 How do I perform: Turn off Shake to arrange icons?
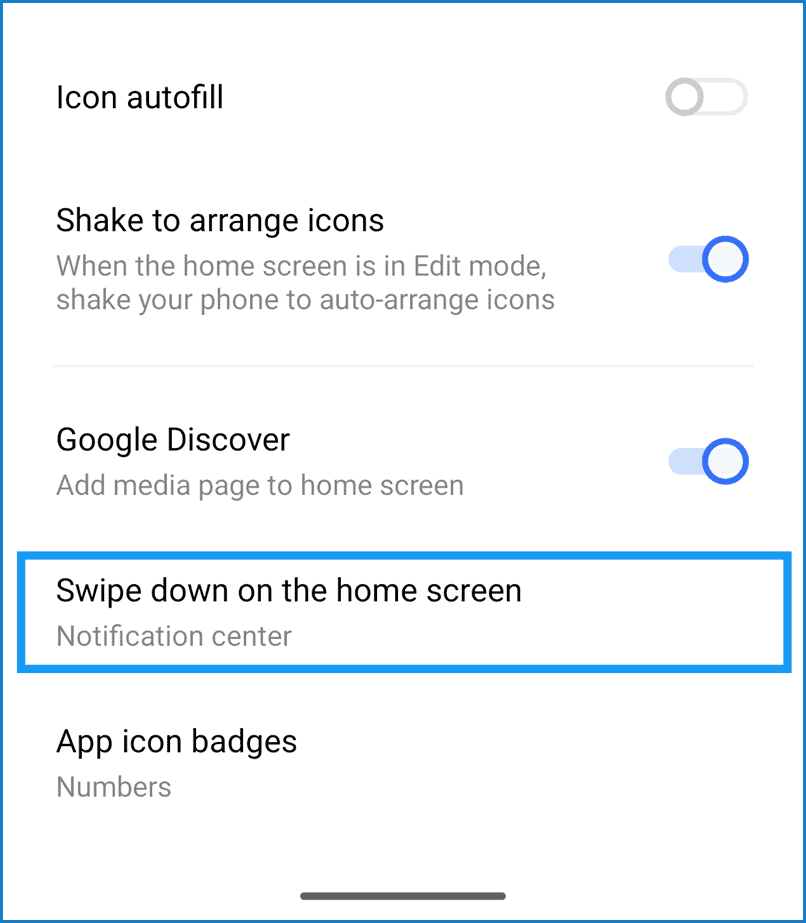pyautogui.click(x=708, y=261)
